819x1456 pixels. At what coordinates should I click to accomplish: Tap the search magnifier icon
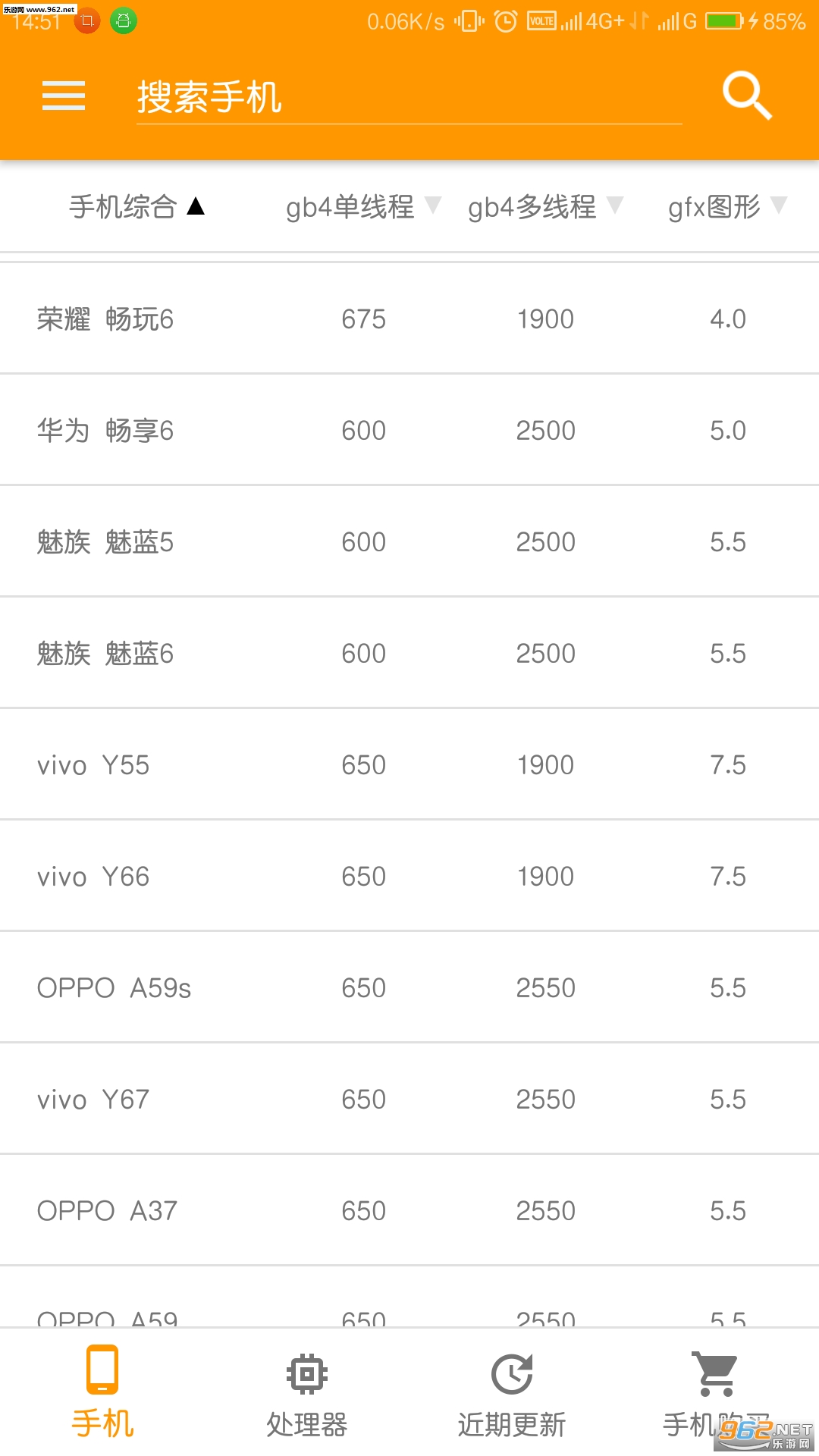point(746,96)
